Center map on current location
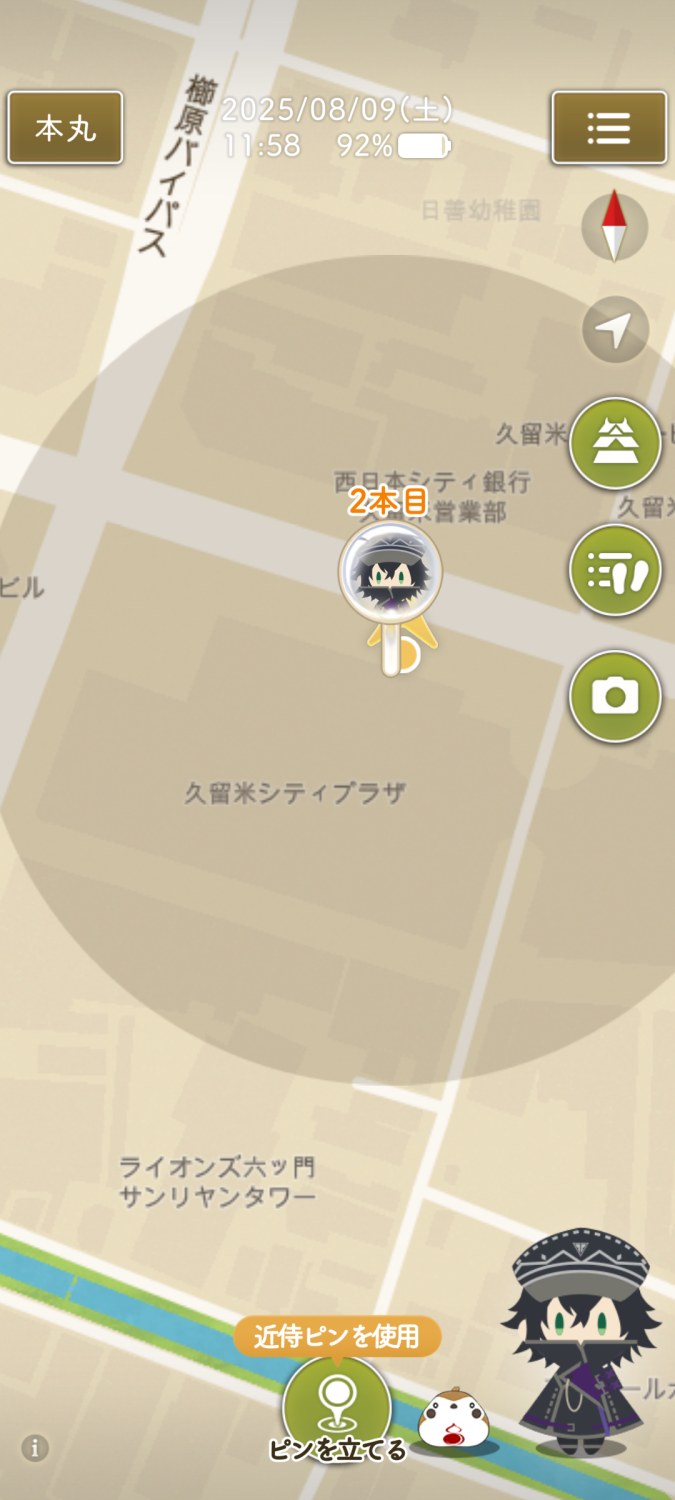The height and width of the screenshot is (1500, 675). coord(615,329)
